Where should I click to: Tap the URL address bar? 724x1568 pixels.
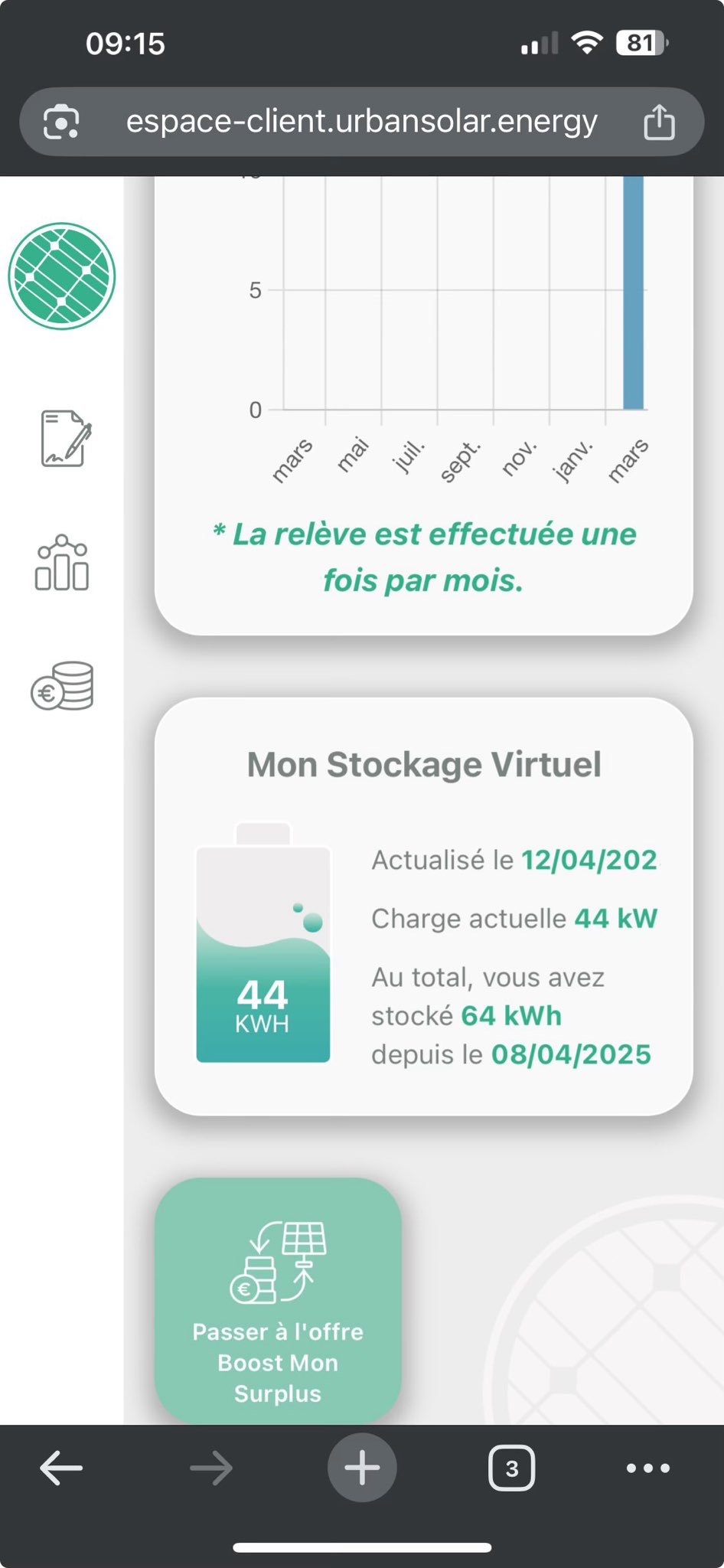click(361, 122)
